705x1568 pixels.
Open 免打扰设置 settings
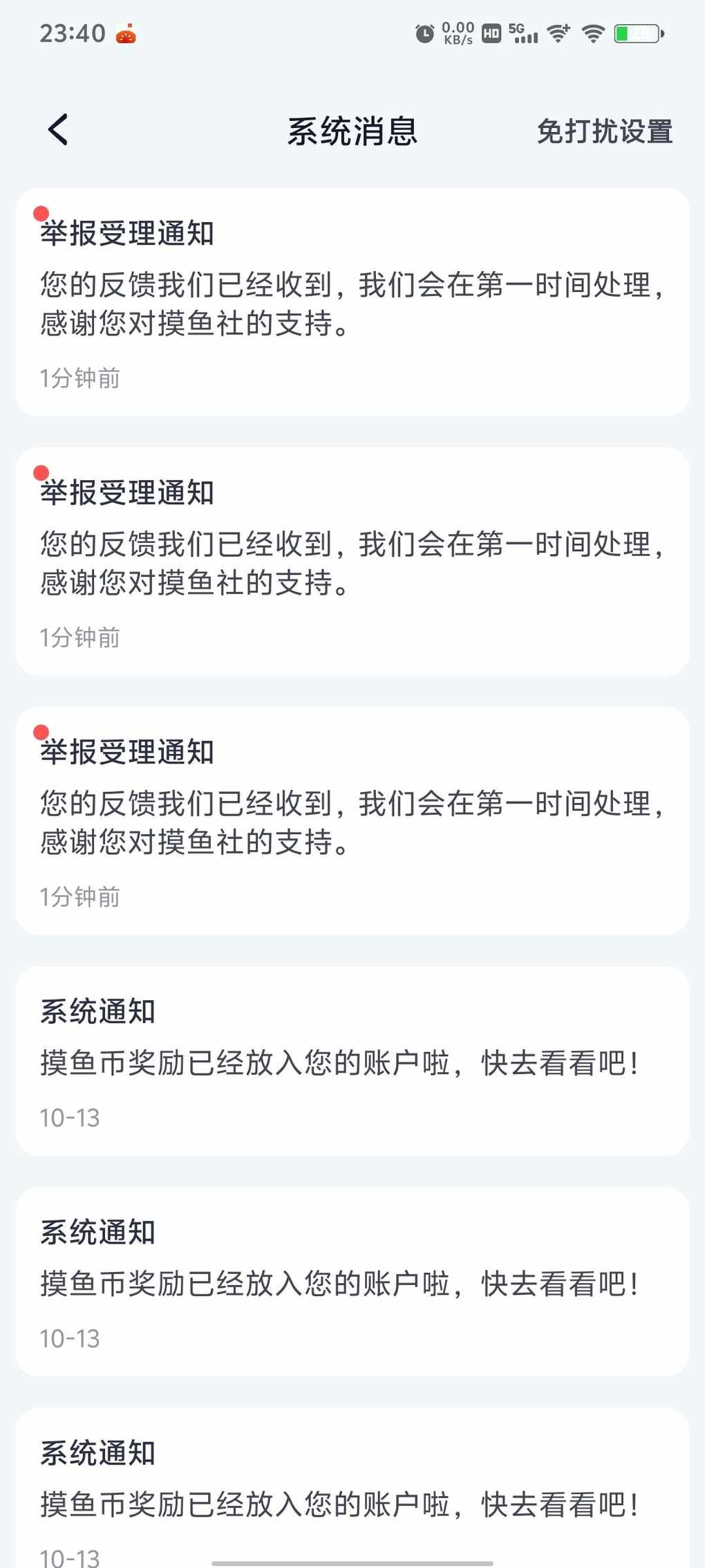pyautogui.click(x=604, y=131)
